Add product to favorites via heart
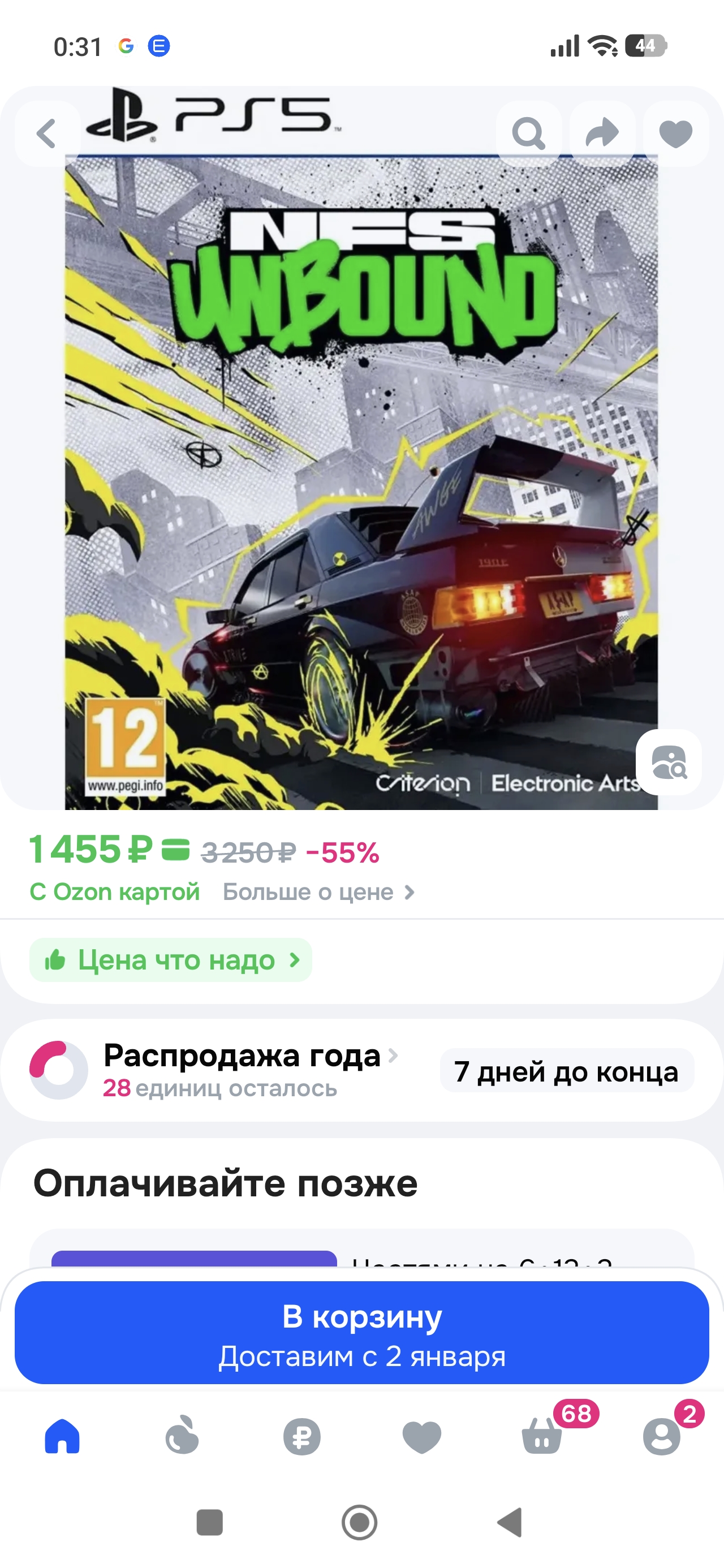This screenshot has width=724, height=1568. tap(675, 133)
